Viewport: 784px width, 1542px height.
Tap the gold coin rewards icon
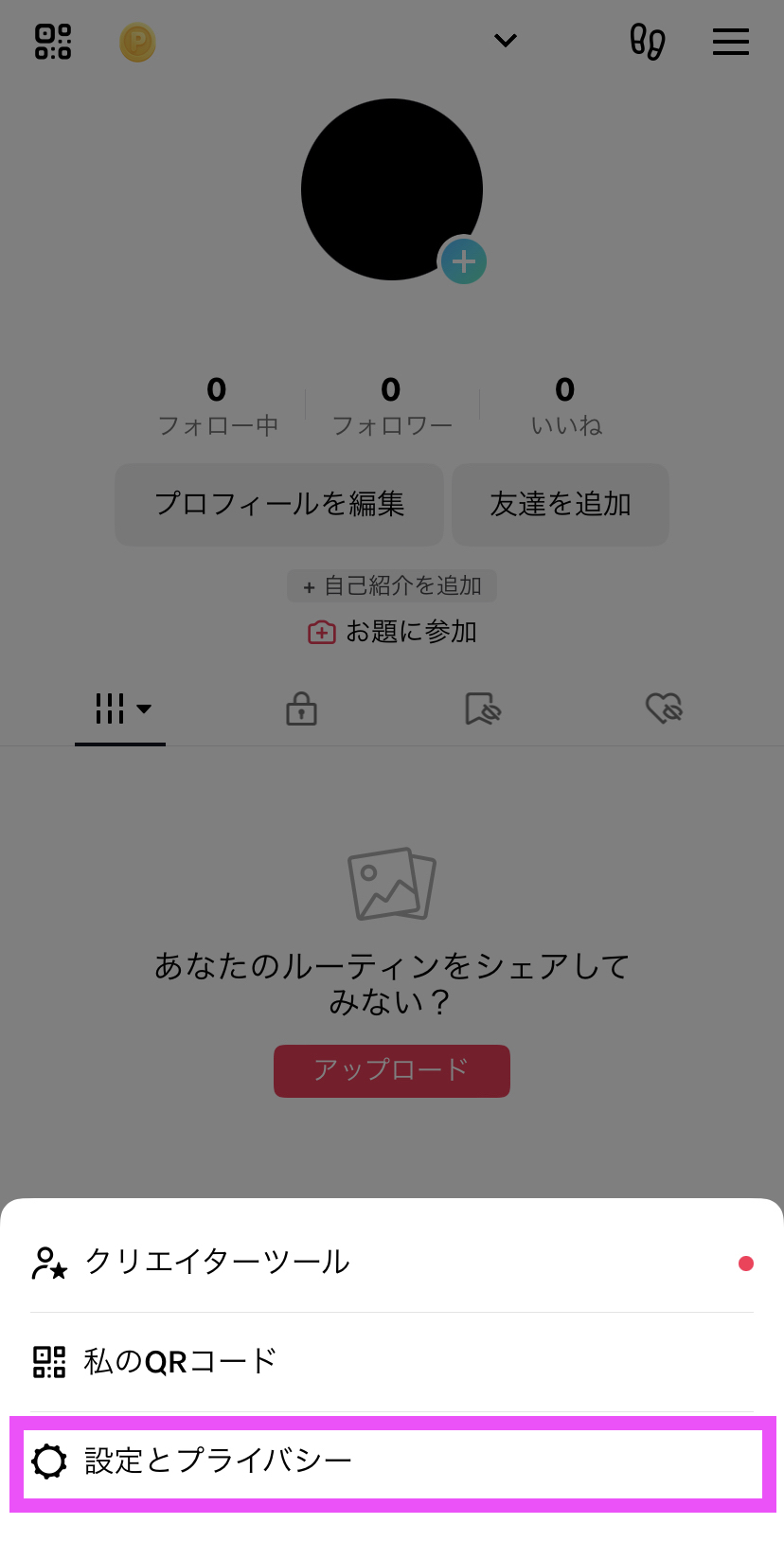click(137, 43)
